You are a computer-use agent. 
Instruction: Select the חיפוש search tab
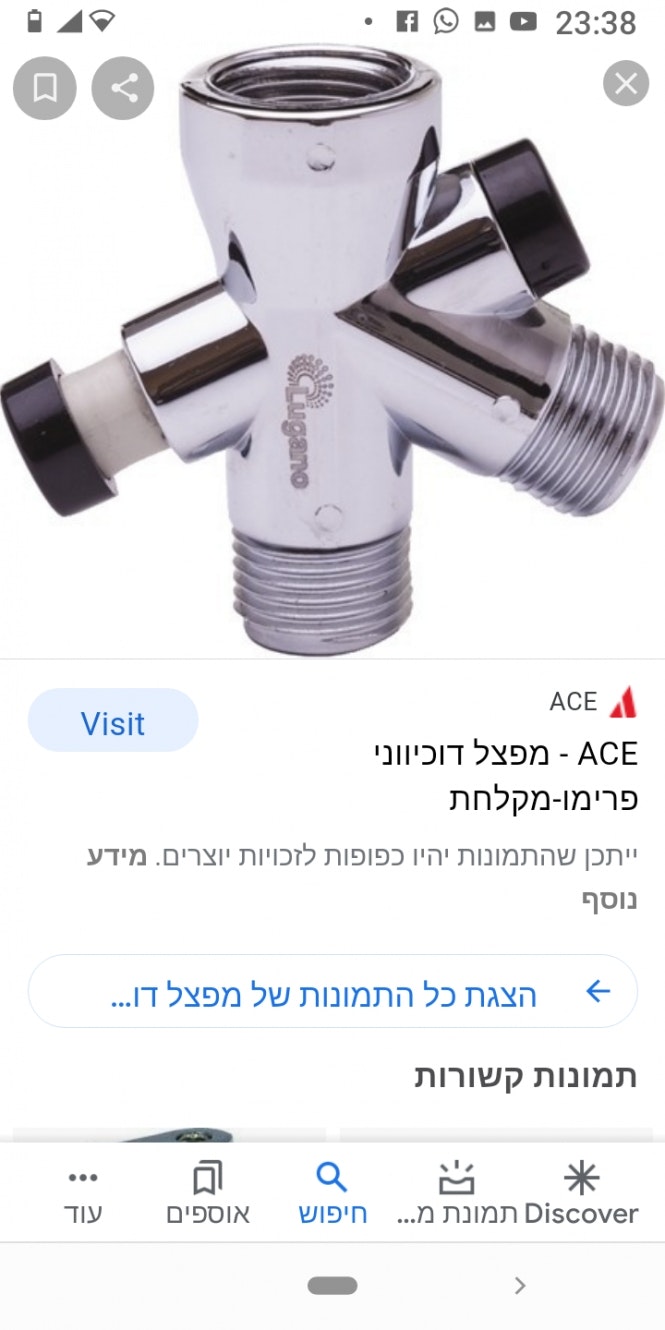click(x=332, y=1194)
